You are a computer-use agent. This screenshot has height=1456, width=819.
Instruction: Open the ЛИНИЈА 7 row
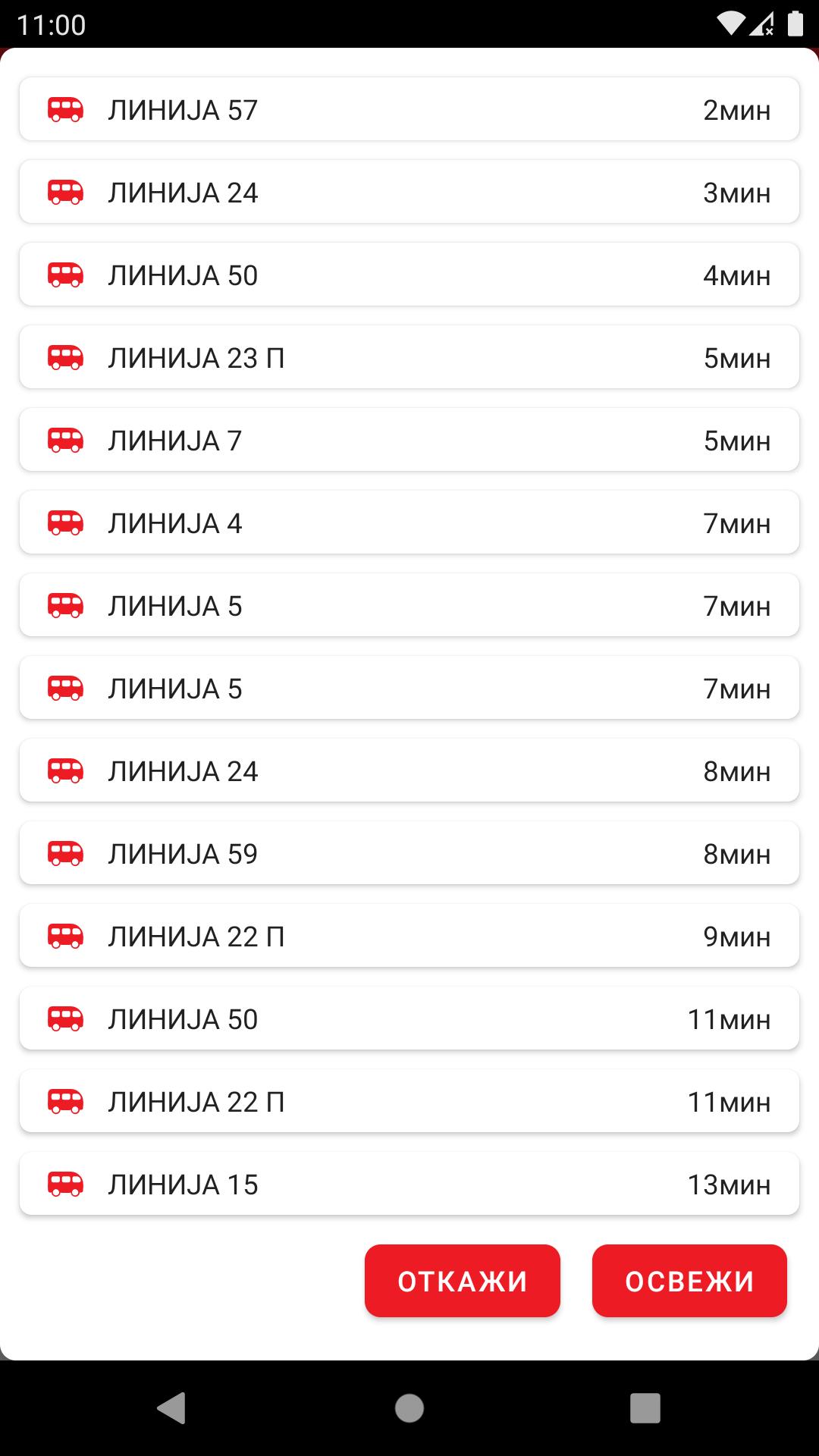(409, 440)
